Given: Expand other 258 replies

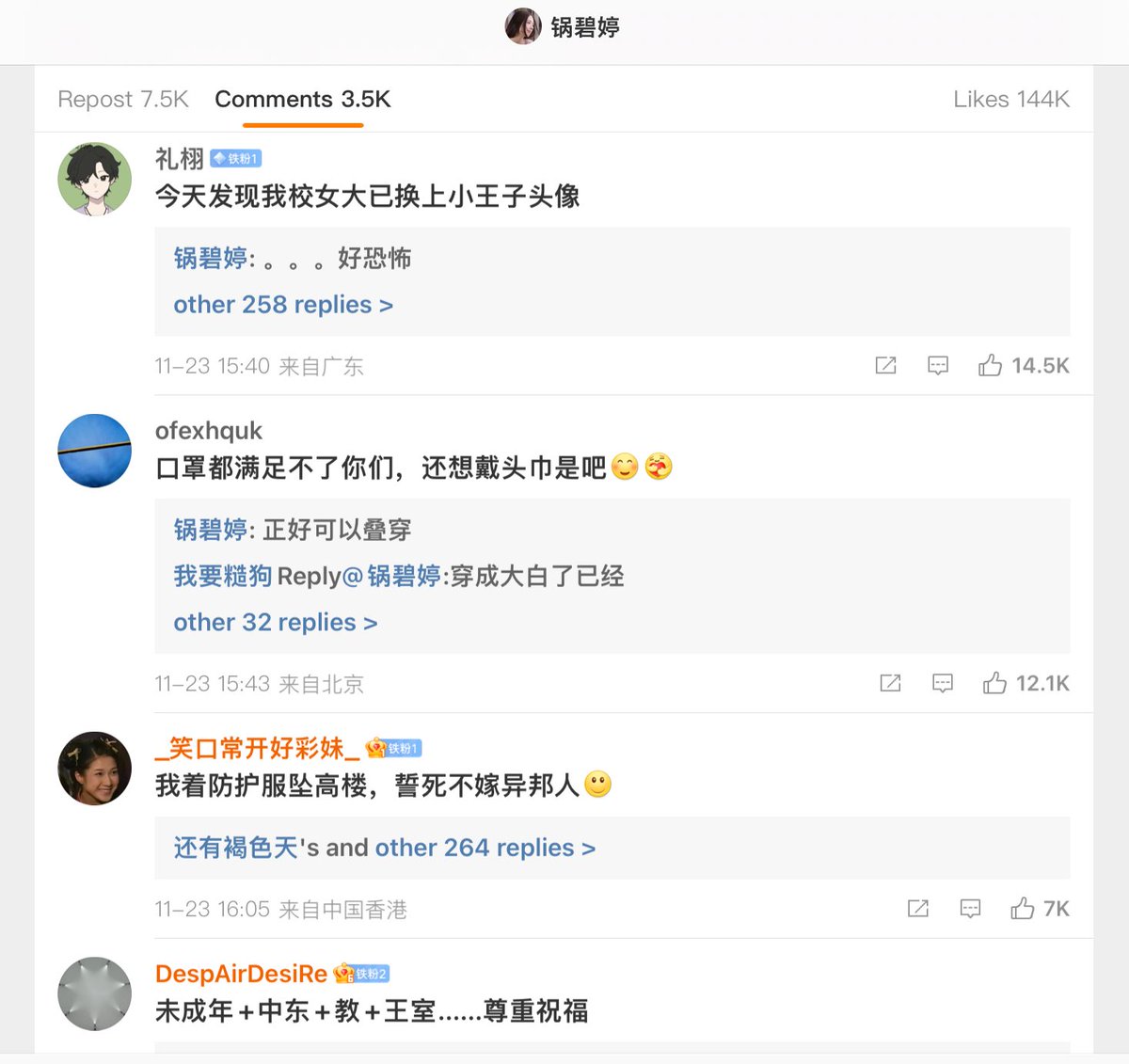Looking at the screenshot, I should coord(282,305).
